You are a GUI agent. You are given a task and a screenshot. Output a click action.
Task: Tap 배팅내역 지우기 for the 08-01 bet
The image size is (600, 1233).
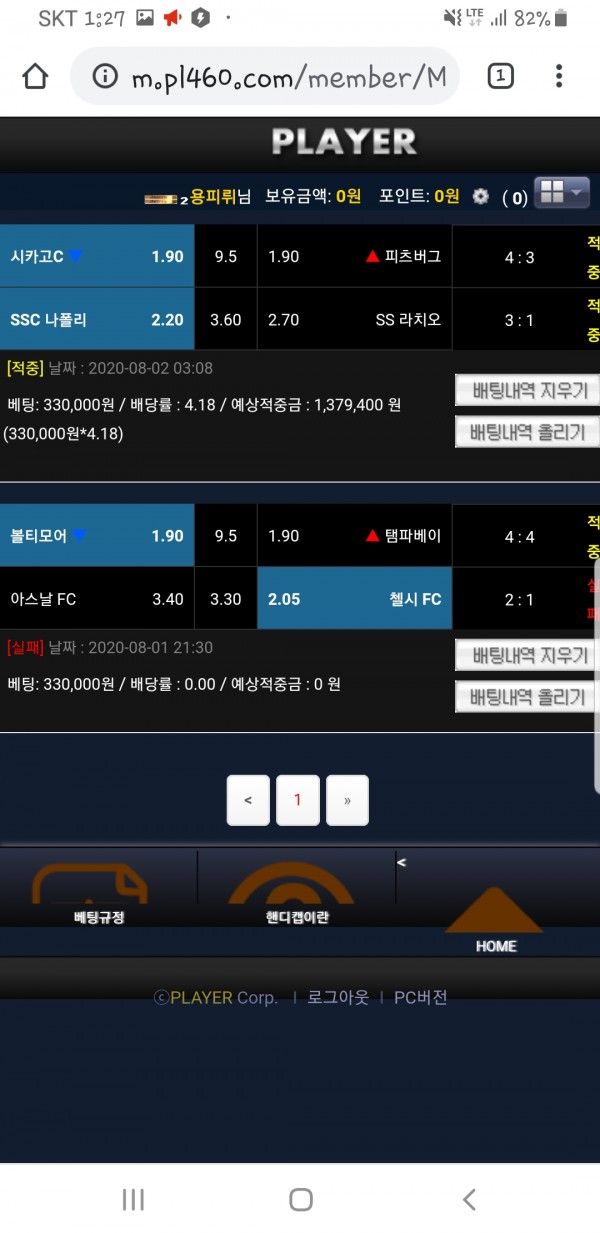[x=527, y=656]
